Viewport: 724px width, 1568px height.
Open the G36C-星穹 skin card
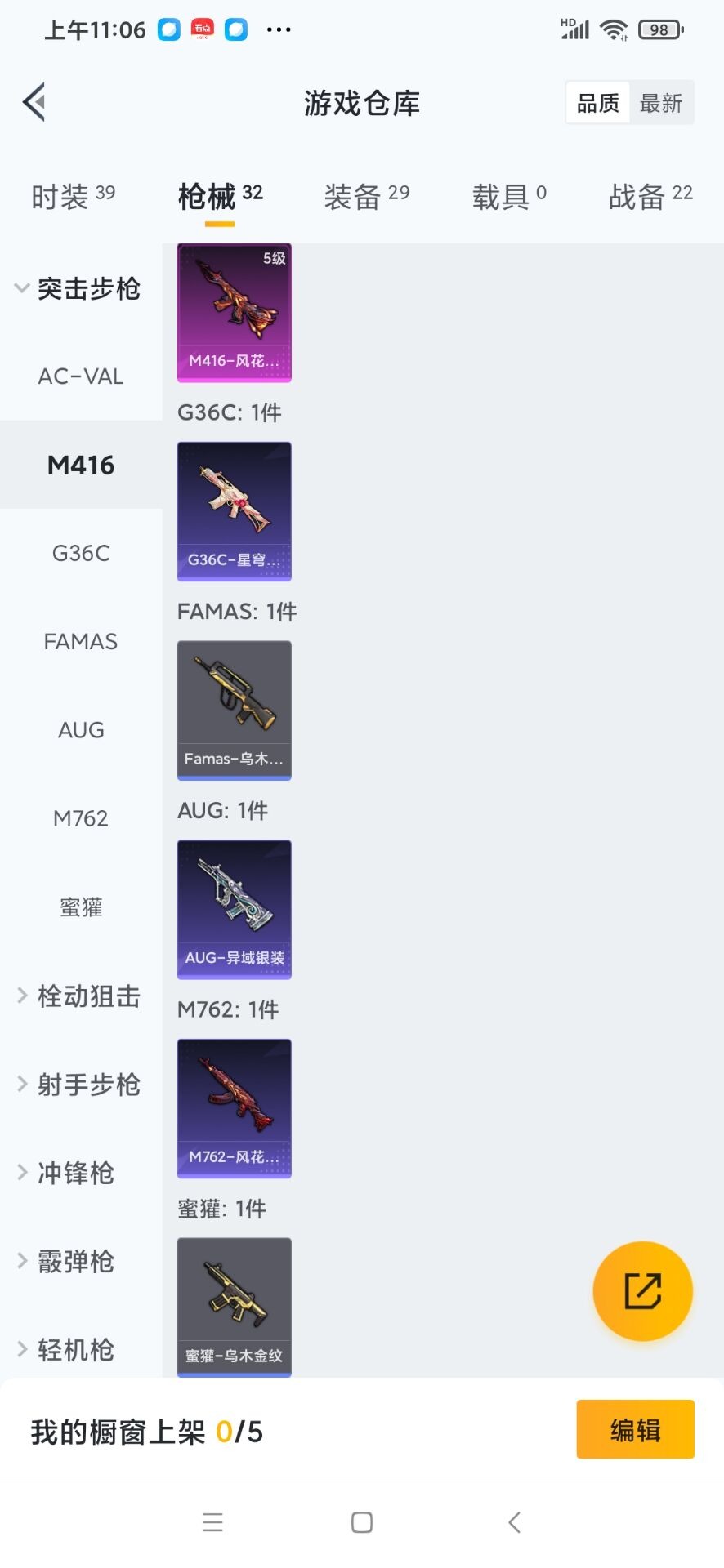(235, 511)
